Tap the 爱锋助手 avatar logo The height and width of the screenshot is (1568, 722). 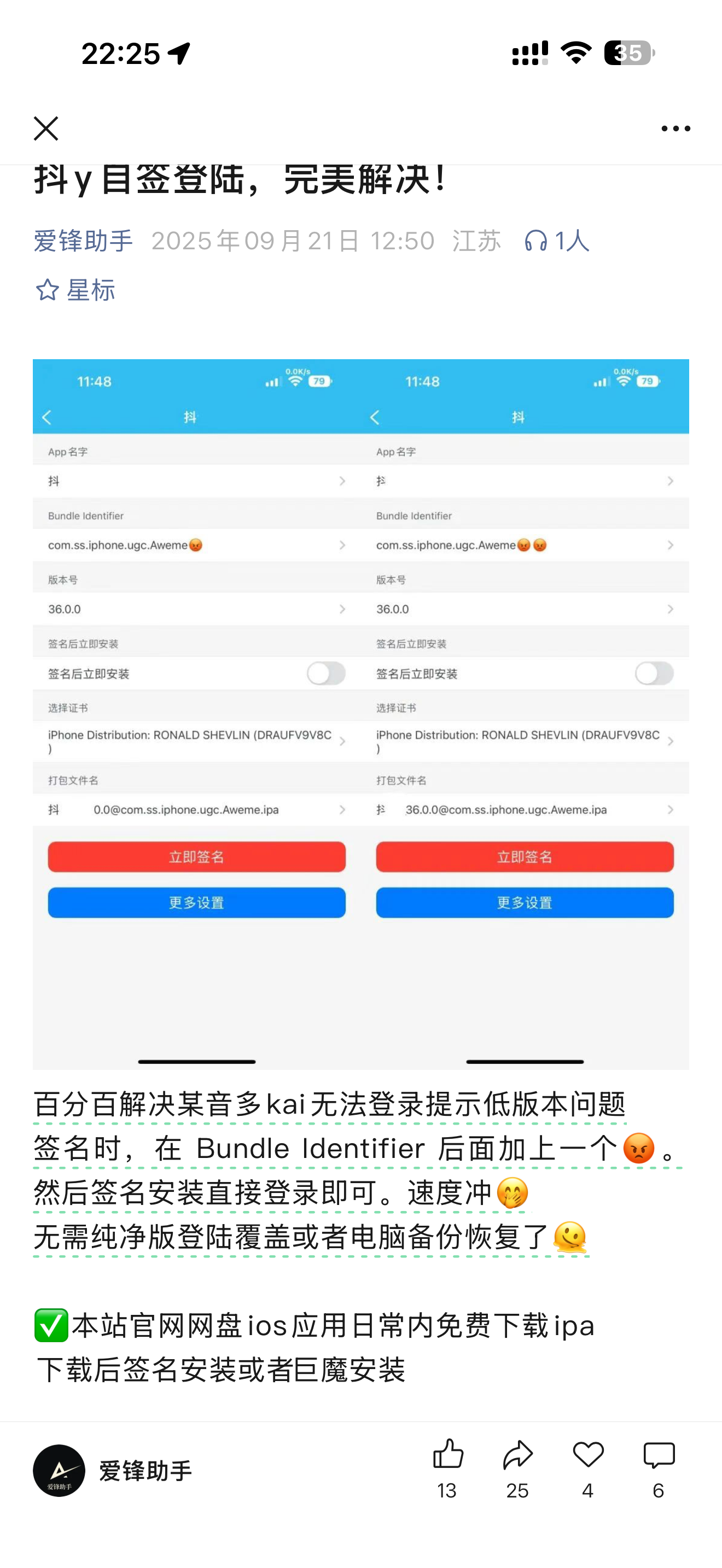coord(60,1471)
